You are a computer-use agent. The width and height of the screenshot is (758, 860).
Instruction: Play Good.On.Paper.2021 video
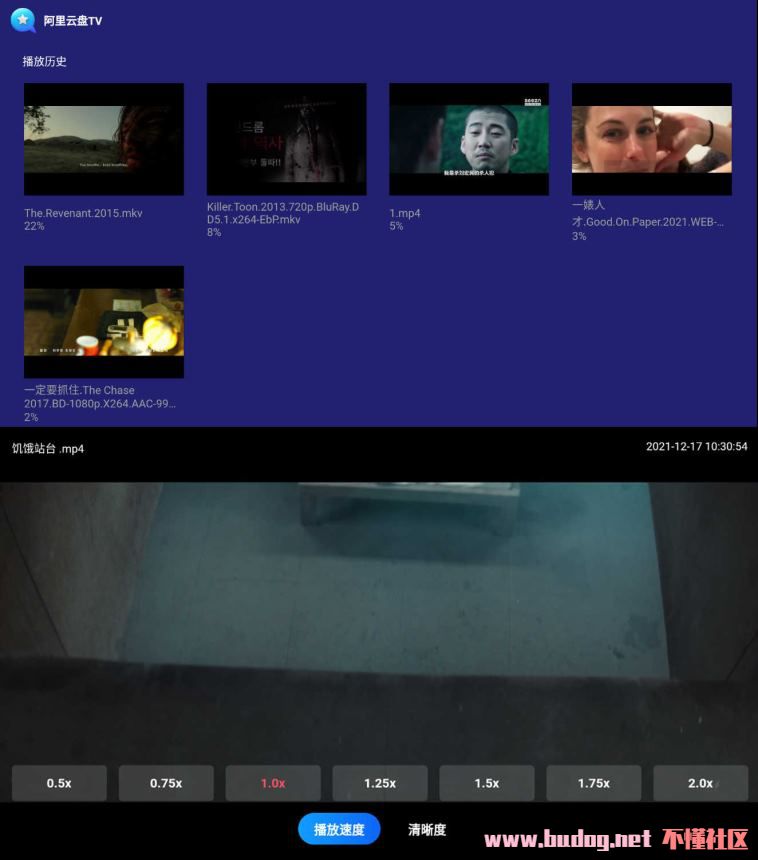coord(651,139)
